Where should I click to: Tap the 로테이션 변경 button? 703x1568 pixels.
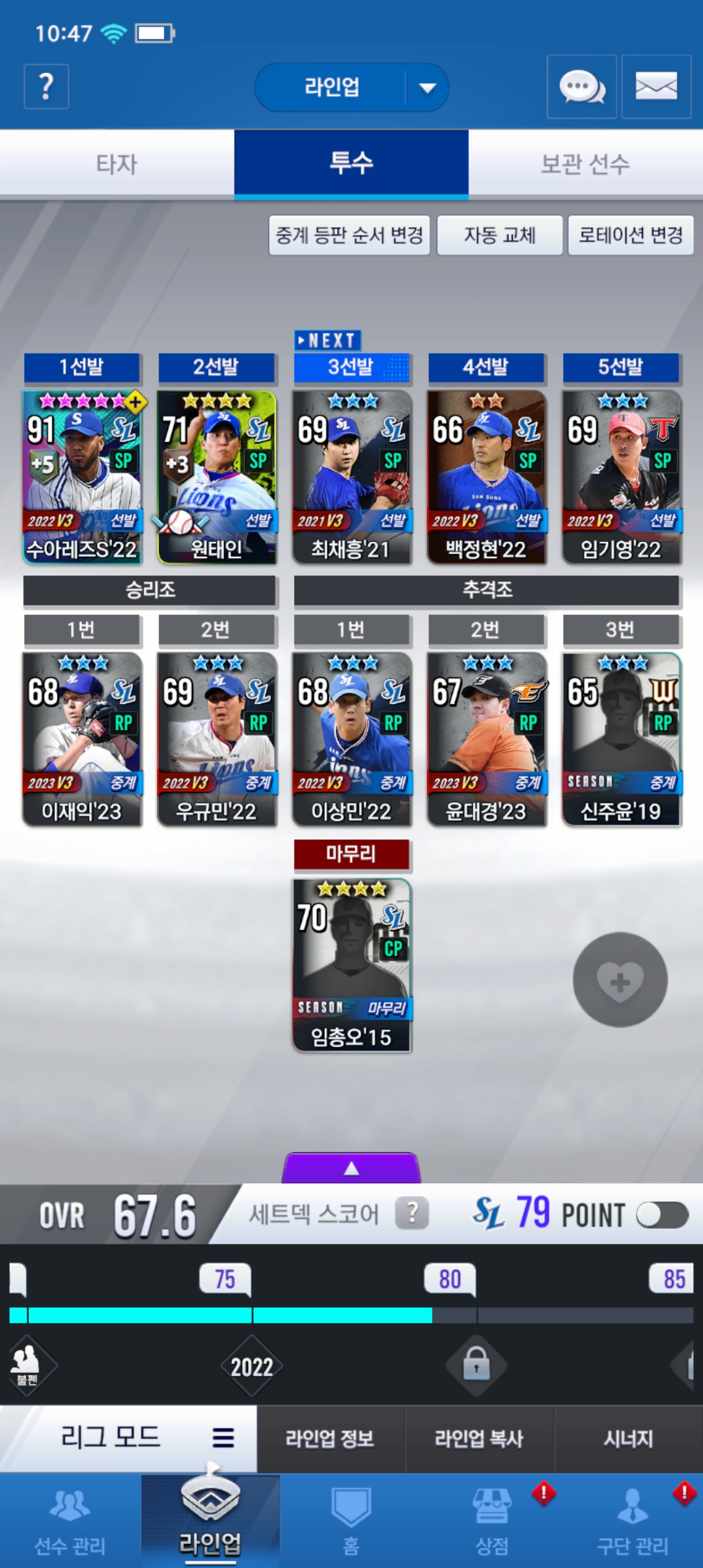631,235
